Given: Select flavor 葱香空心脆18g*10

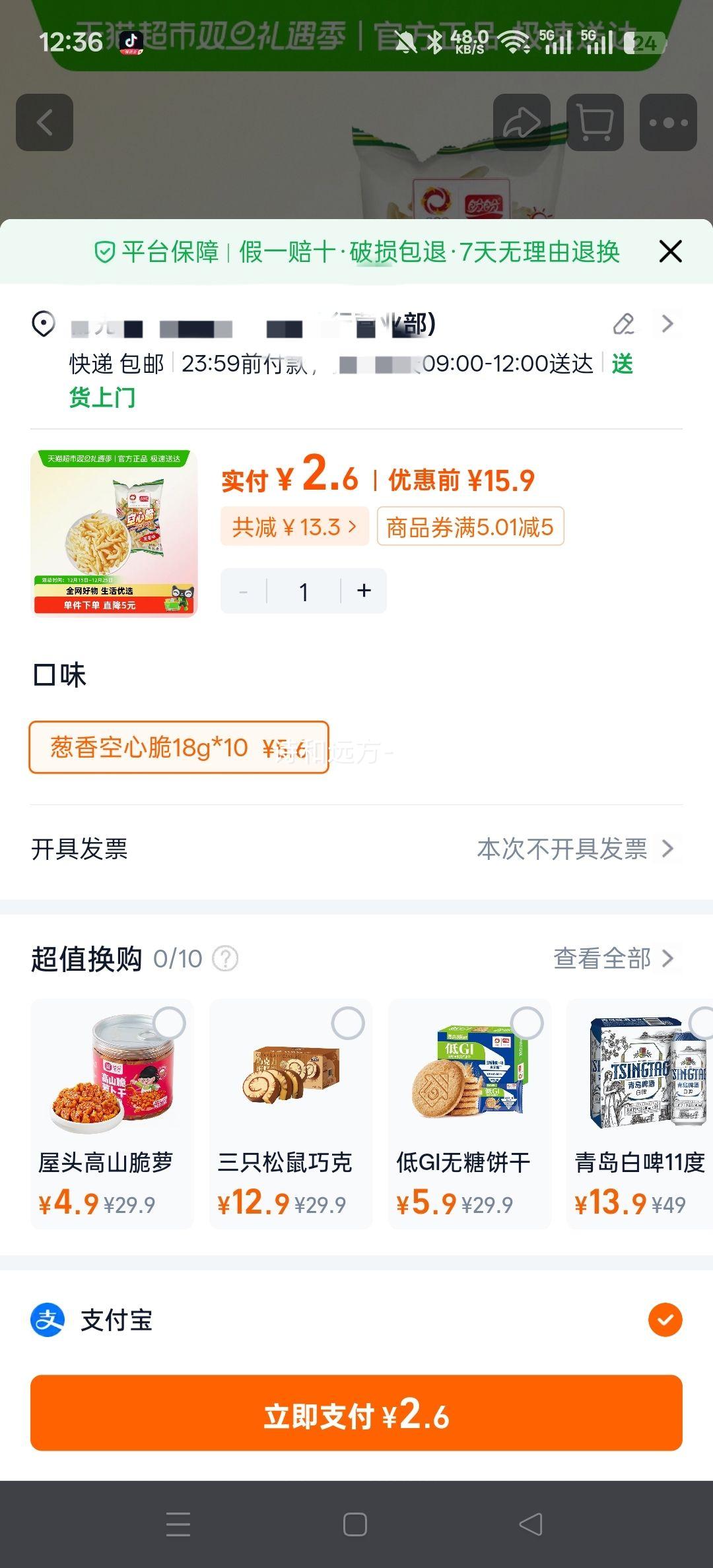Looking at the screenshot, I should (x=178, y=748).
